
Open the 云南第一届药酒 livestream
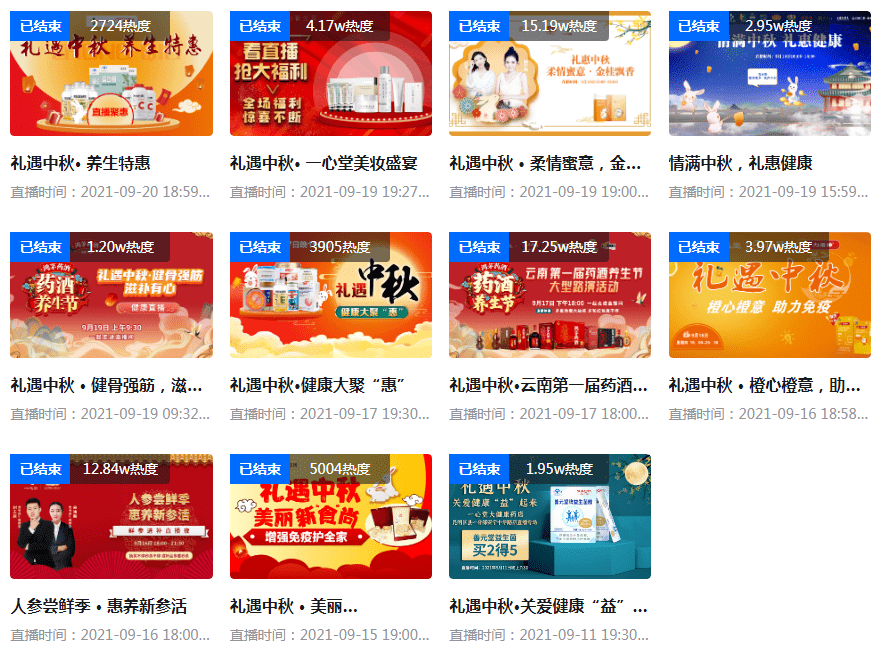pos(549,296)
